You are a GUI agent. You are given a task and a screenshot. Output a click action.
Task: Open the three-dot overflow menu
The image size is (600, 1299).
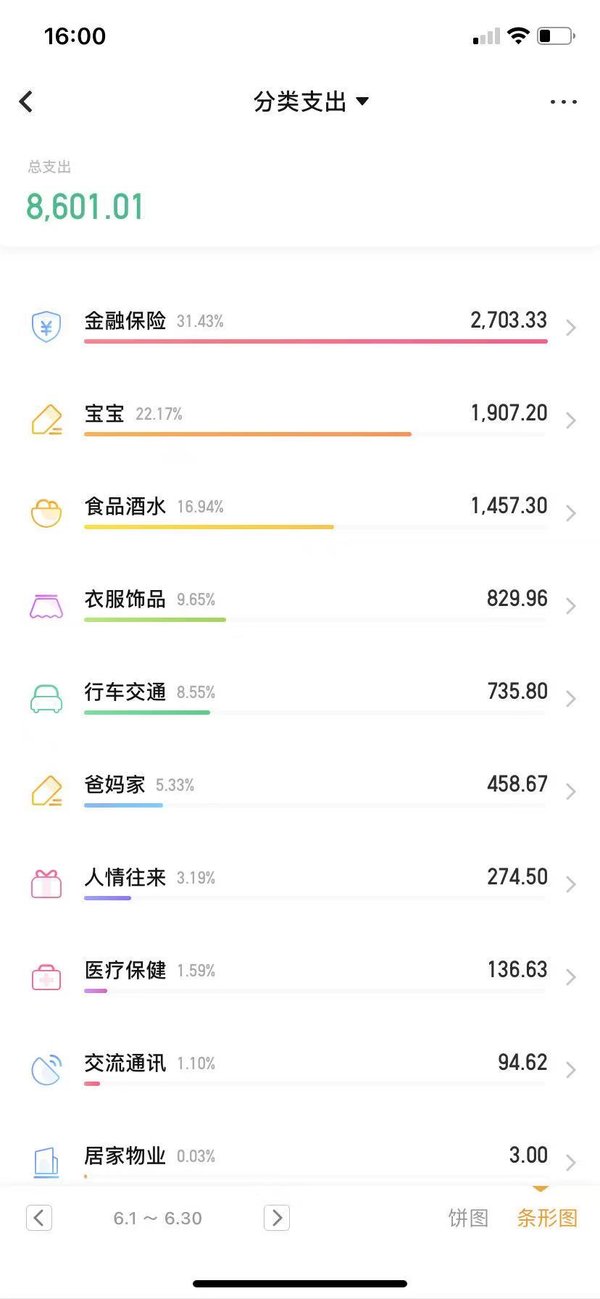[564, 102]
